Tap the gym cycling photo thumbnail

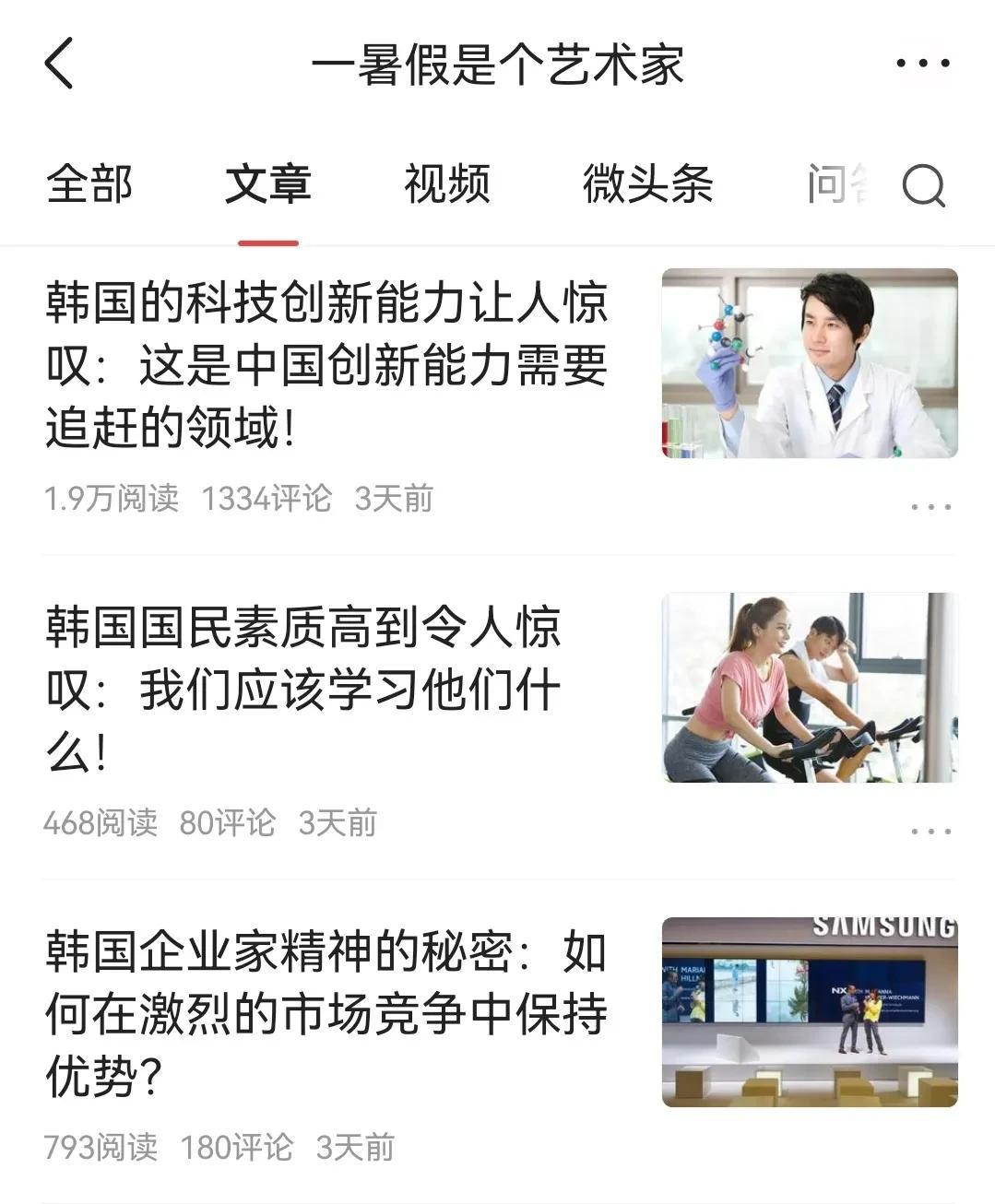[x=810, y=688]
